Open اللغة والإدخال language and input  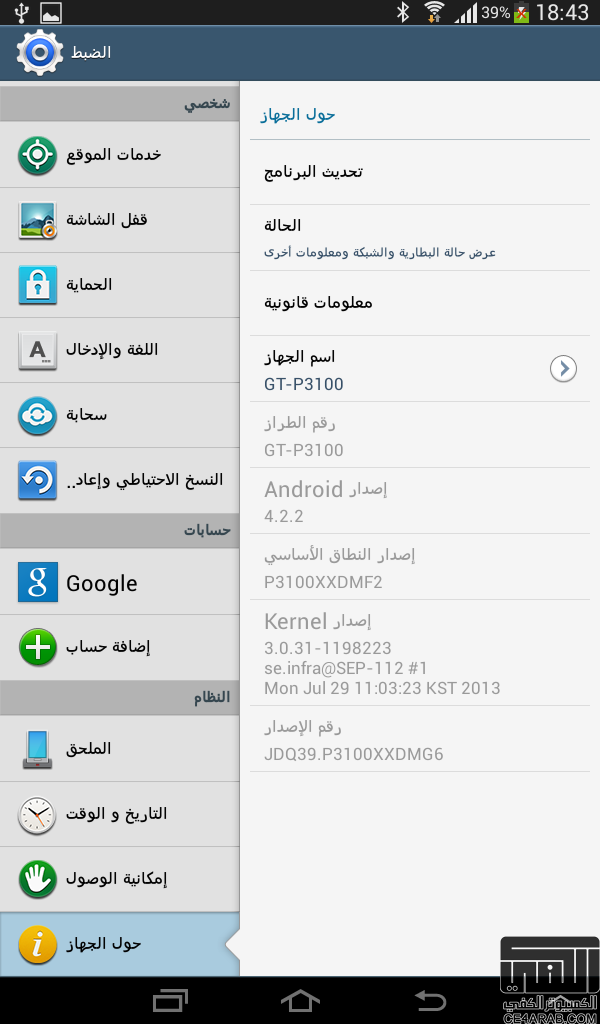click(x=120, y=350)
